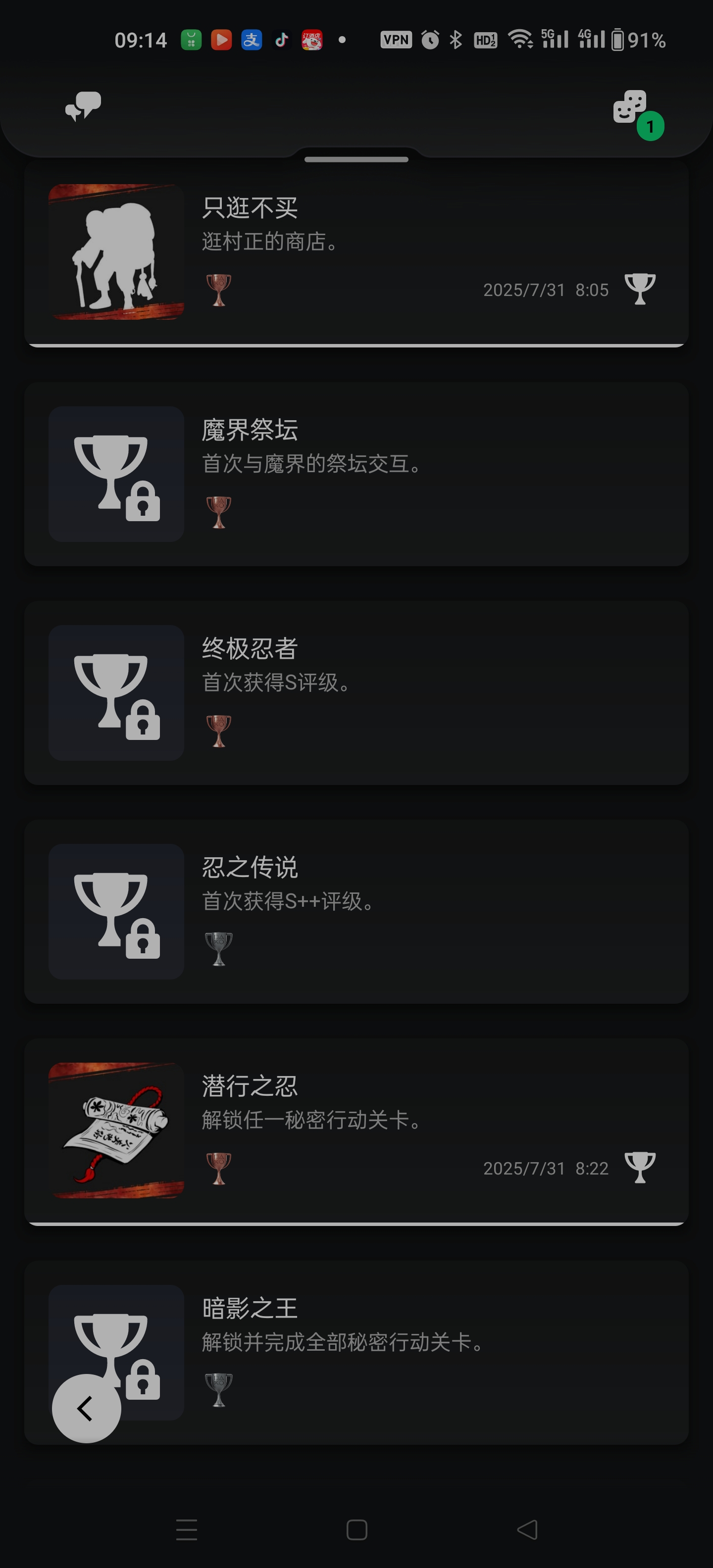Open the locked 魔界祭坛 trophy card
This screenshot has width=713, height=1568.
click(x=356, y=474)
